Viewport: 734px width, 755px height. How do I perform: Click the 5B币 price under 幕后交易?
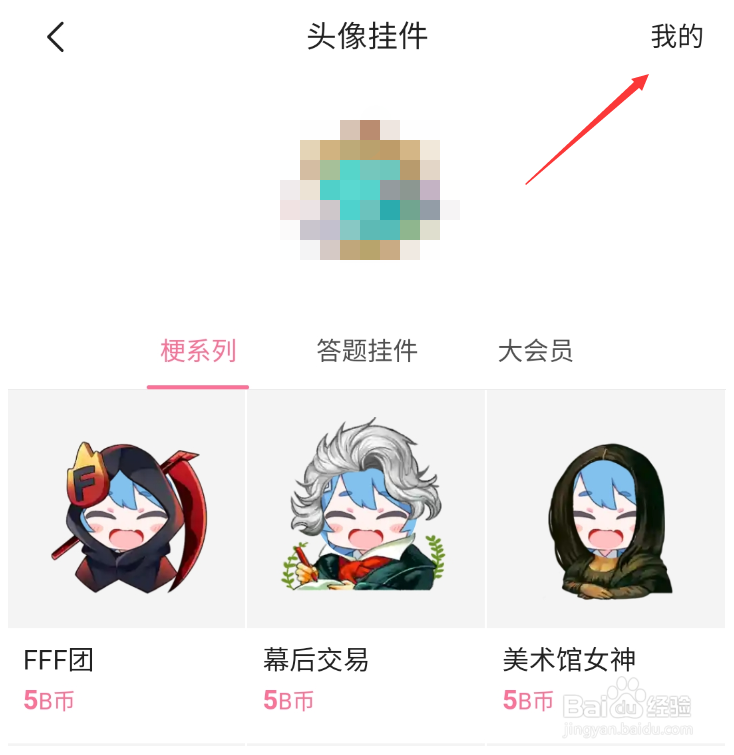[288, 703]
